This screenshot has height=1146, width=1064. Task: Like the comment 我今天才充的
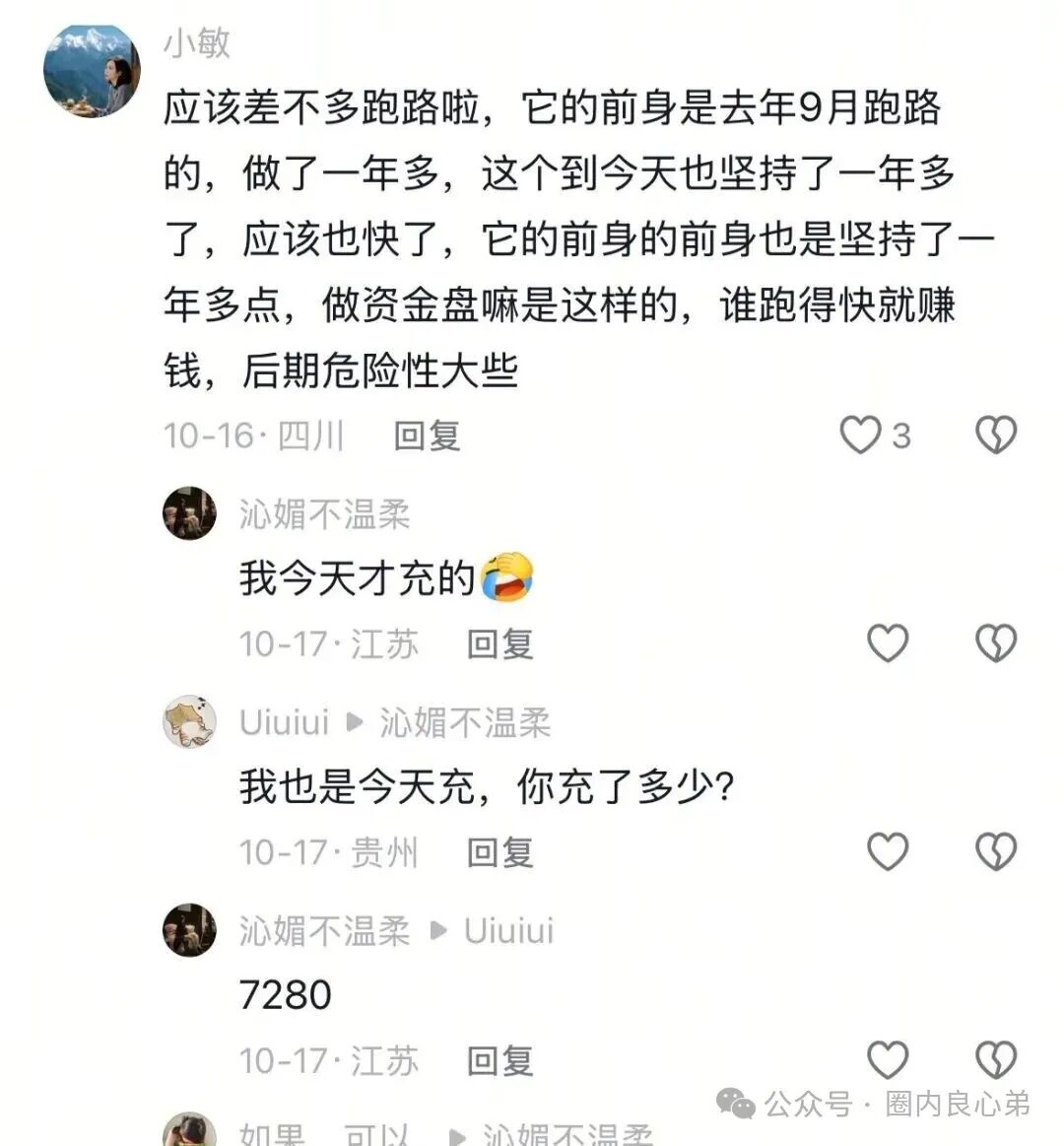(887, 643)
